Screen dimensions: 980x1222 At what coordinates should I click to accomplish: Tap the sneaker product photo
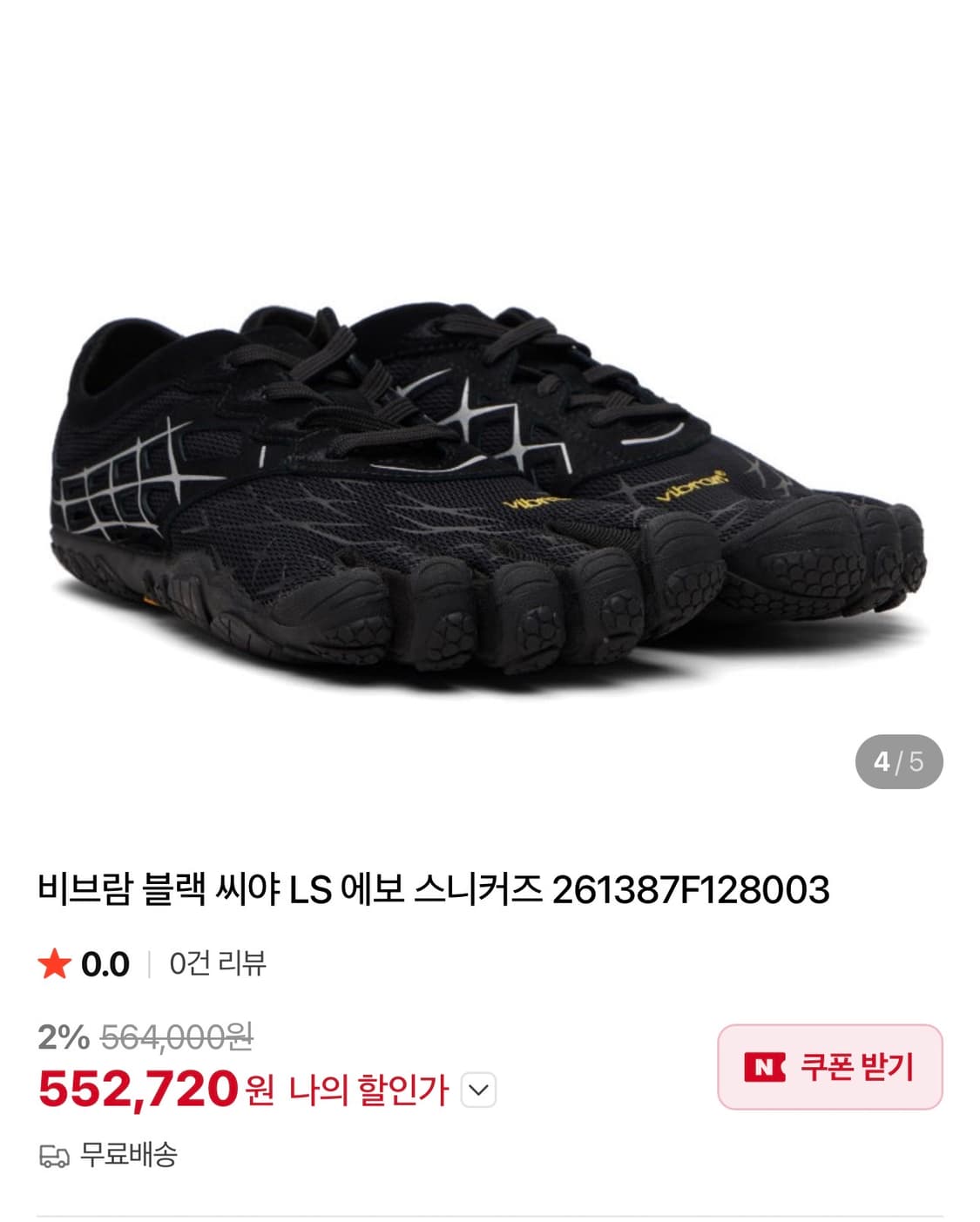tap(488, 479)
